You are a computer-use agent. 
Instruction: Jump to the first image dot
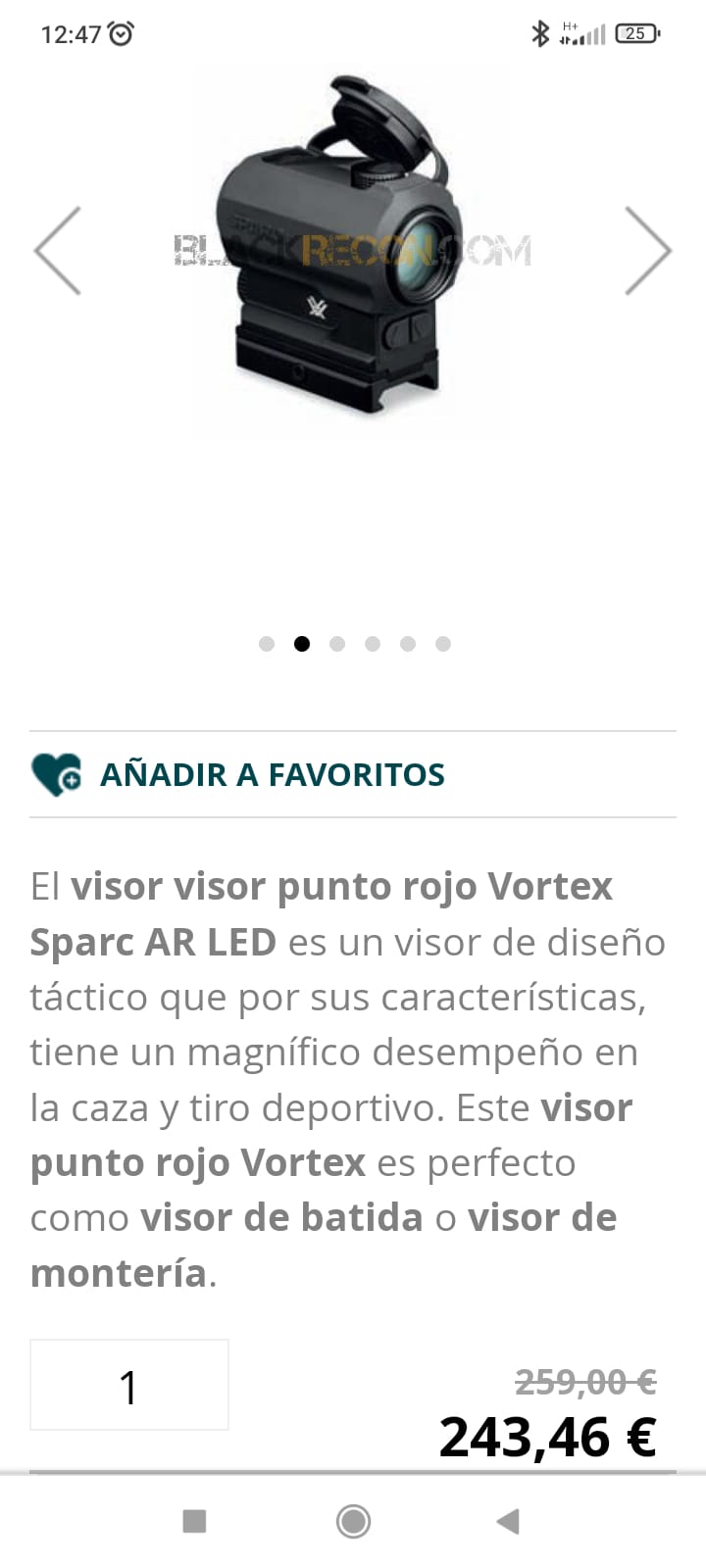tap(267, 644)
